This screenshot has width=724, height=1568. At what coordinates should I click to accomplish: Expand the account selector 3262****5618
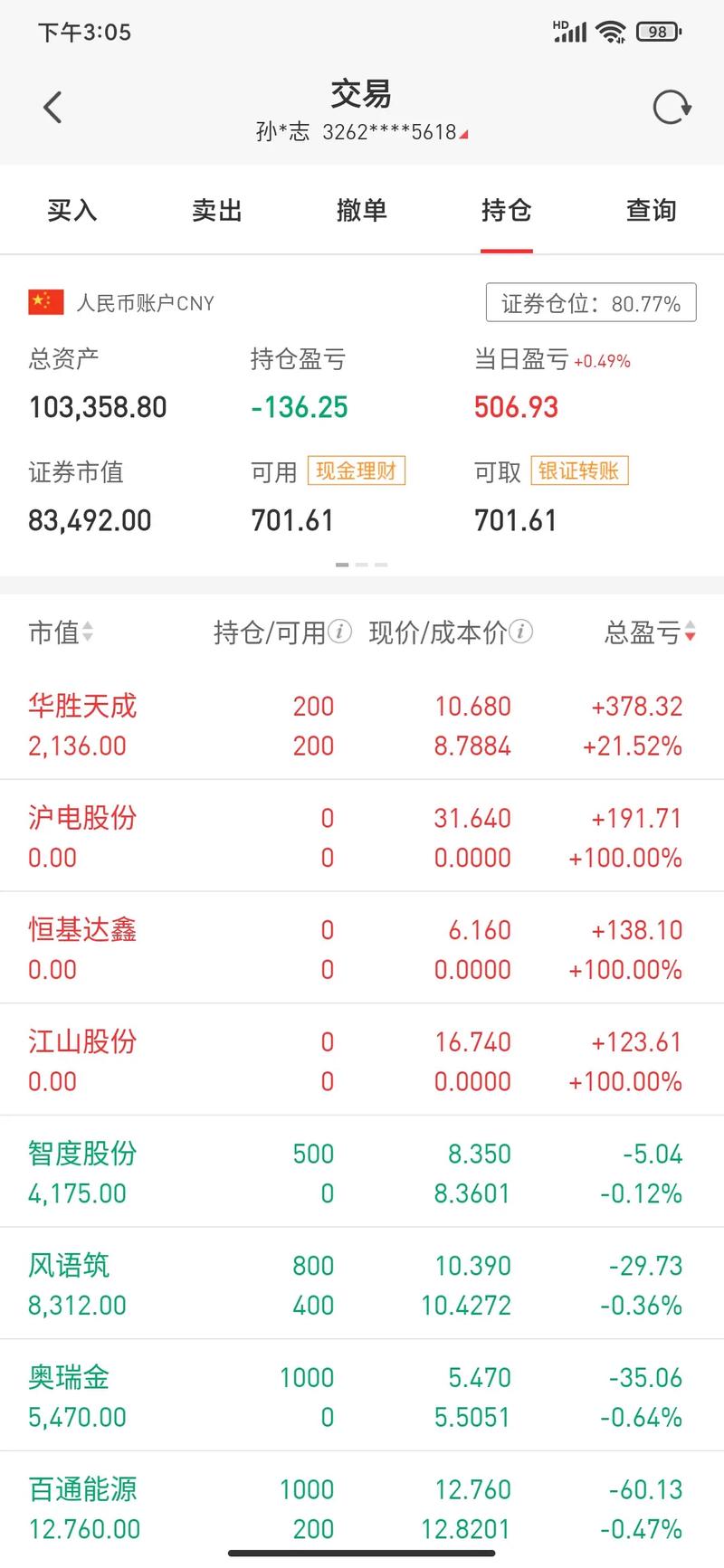point(394,132)
